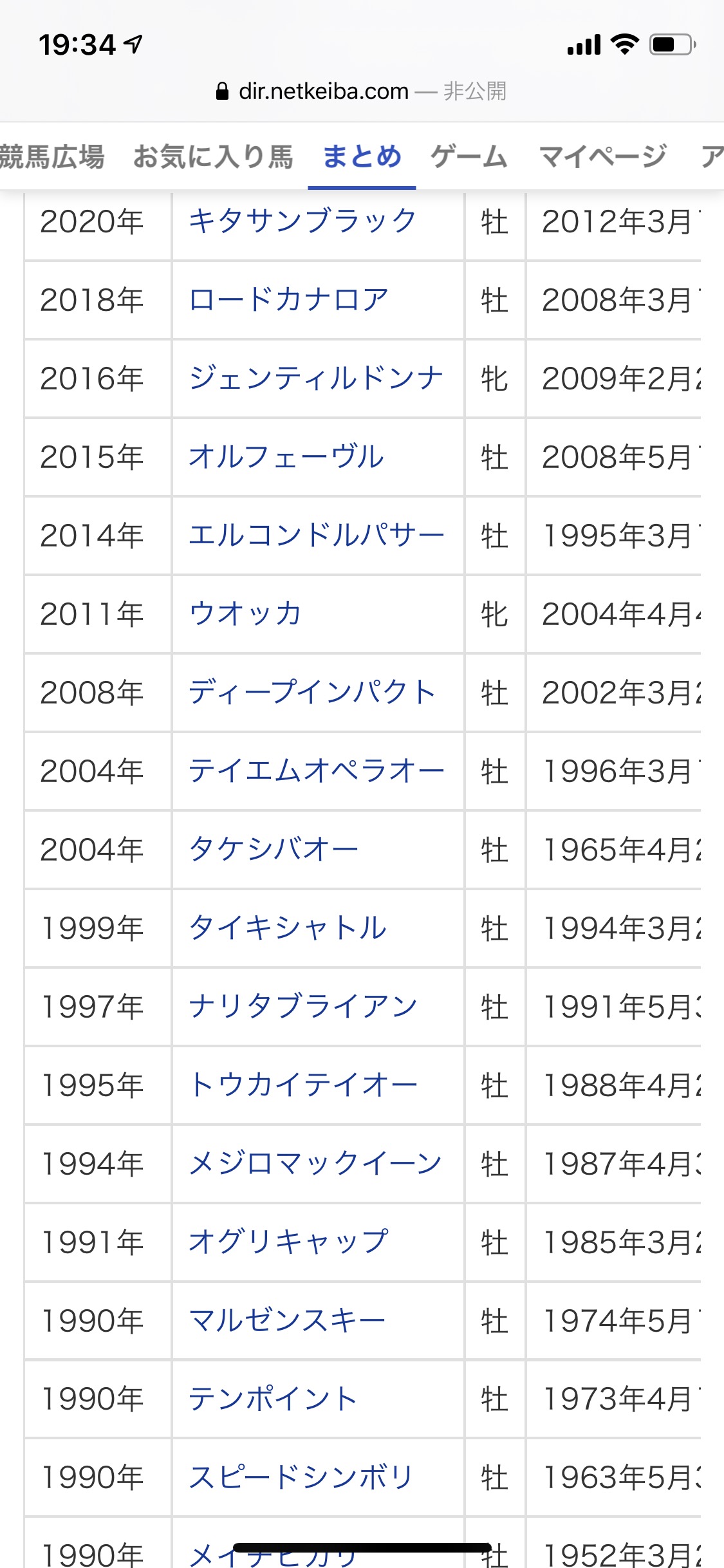This screenshot has height=1568, width=724.
Task: Open the テイエムオペラオー link
Action: click(316, 770)
